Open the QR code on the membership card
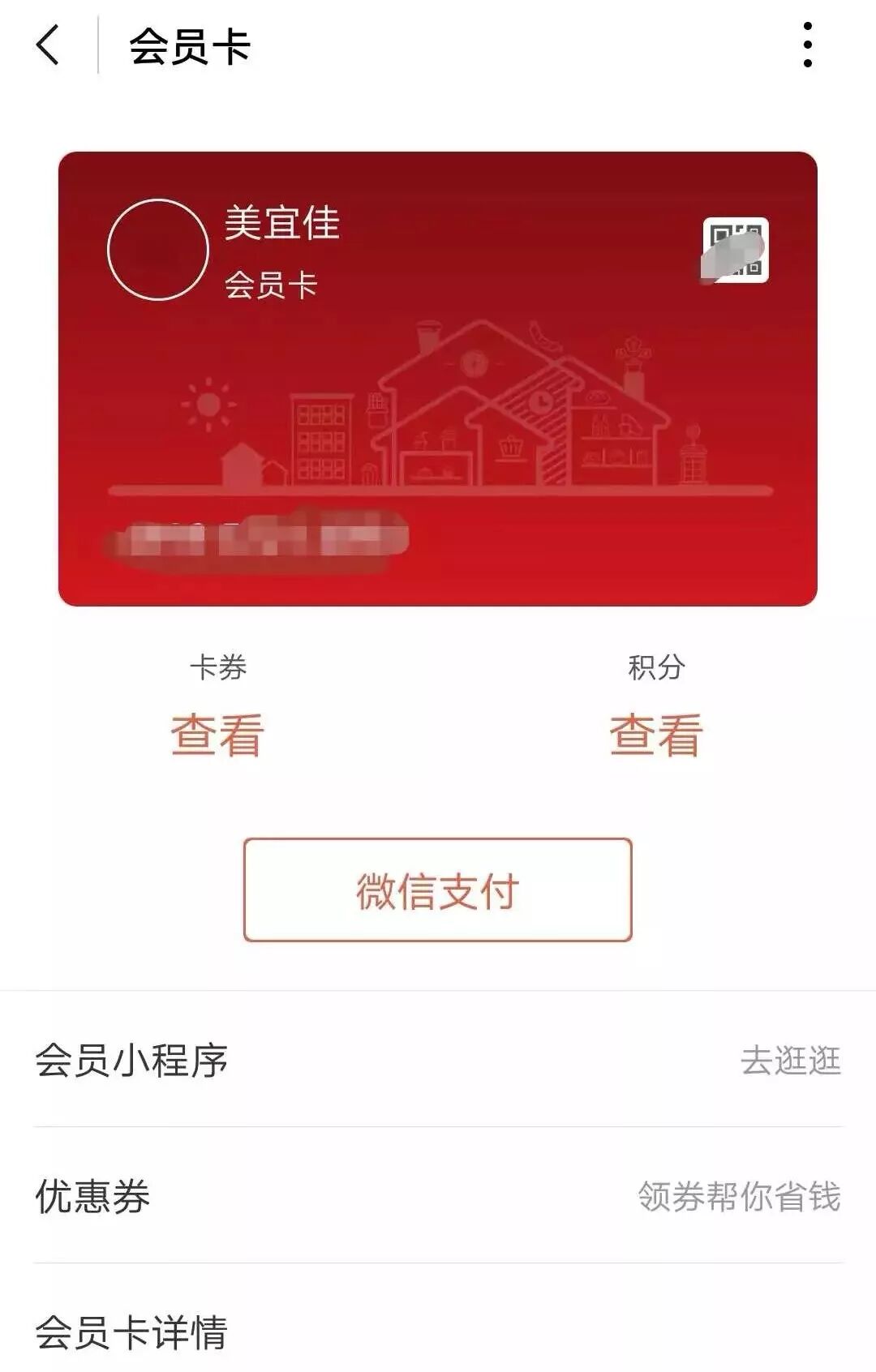The width and height of the screenshot is (876, 1372). (735, 251)
